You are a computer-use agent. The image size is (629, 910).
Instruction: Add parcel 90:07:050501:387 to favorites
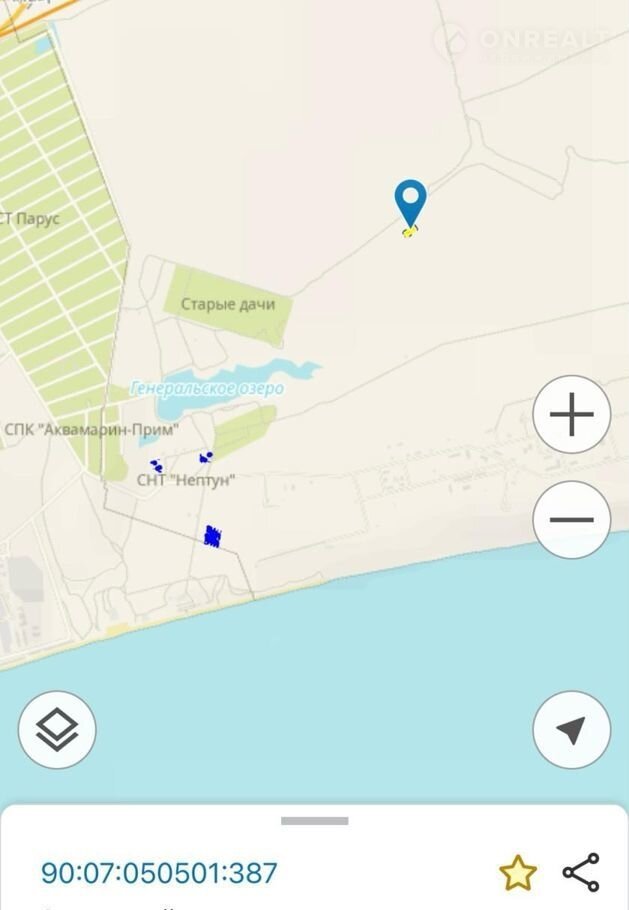coord(517,873)
